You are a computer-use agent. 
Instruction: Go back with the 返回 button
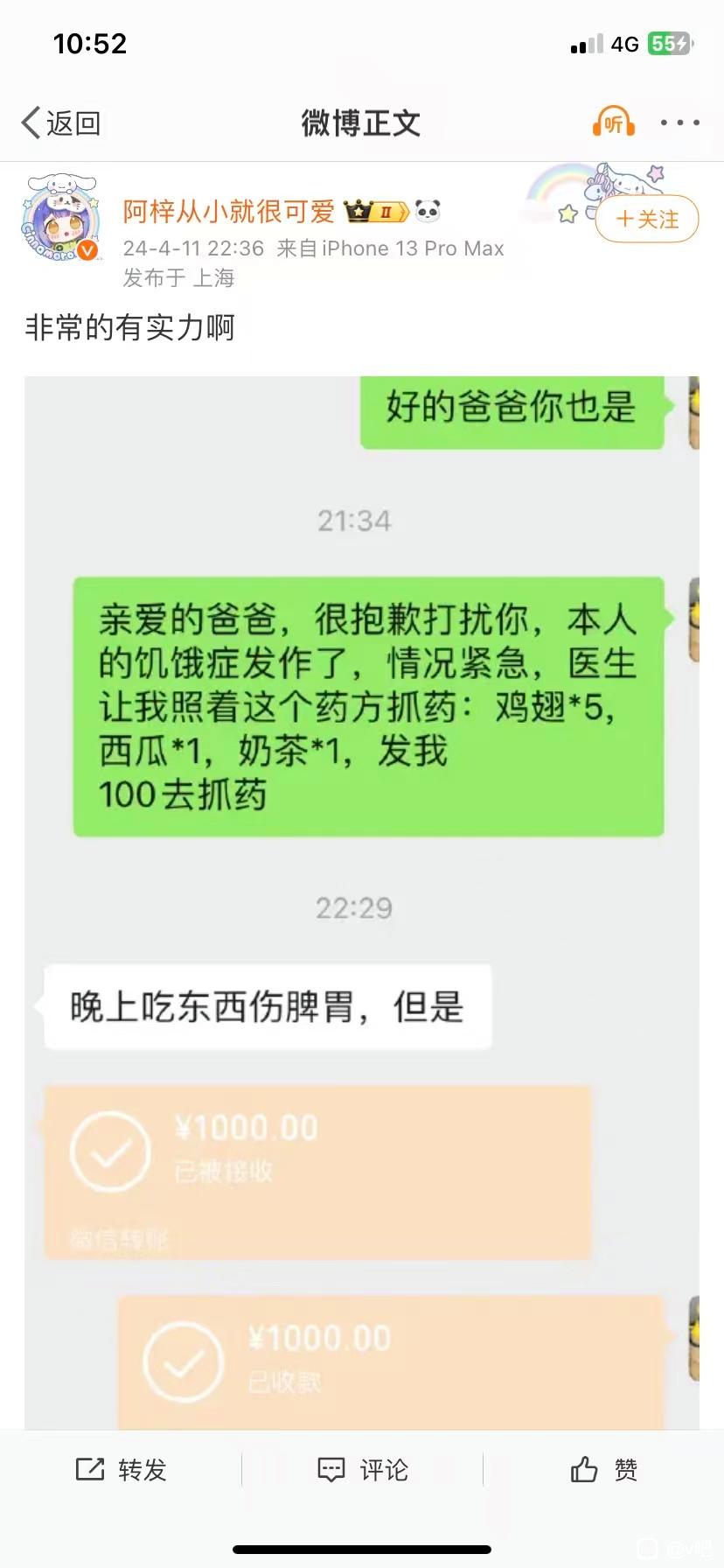[61, 123]
